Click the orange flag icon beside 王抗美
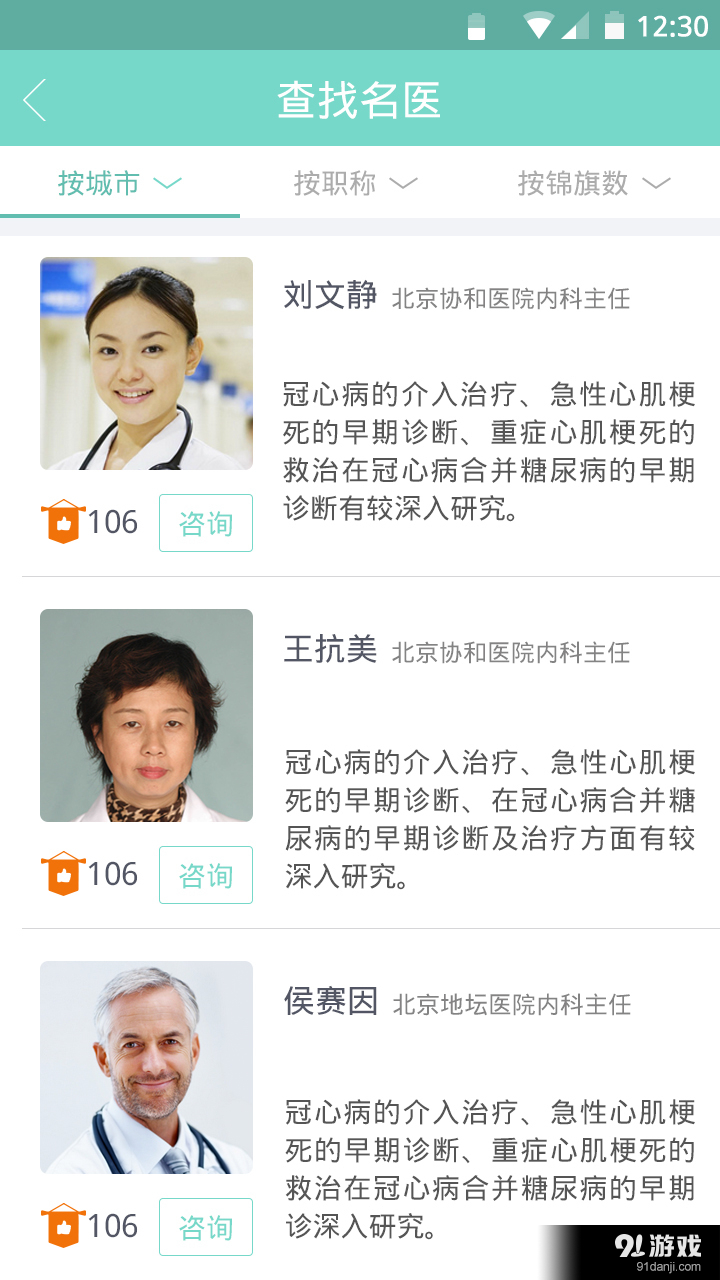The width and height of the screenshot is (720, 1280). [61, 874]
